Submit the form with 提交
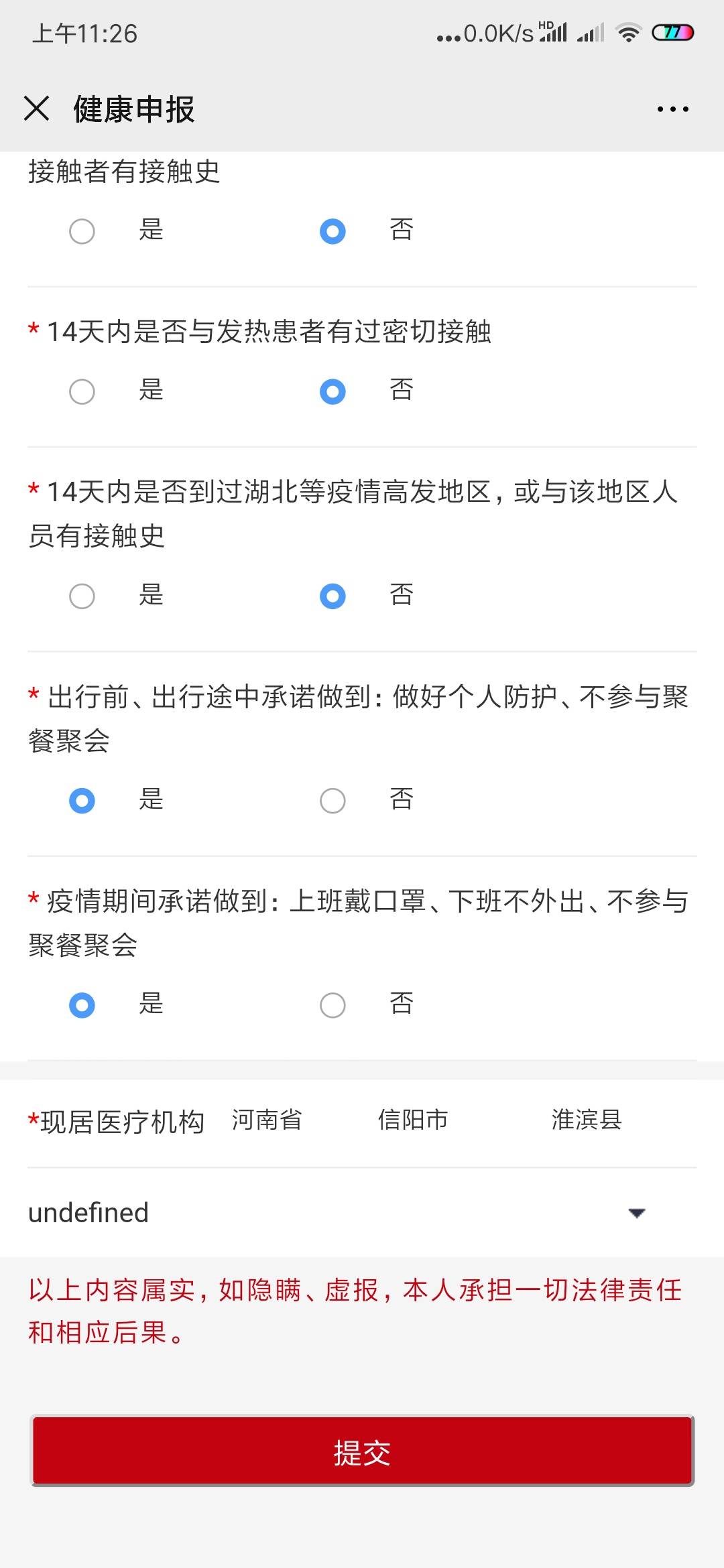This screenshot has width=724, height=1568. [x=362, y=1451]
